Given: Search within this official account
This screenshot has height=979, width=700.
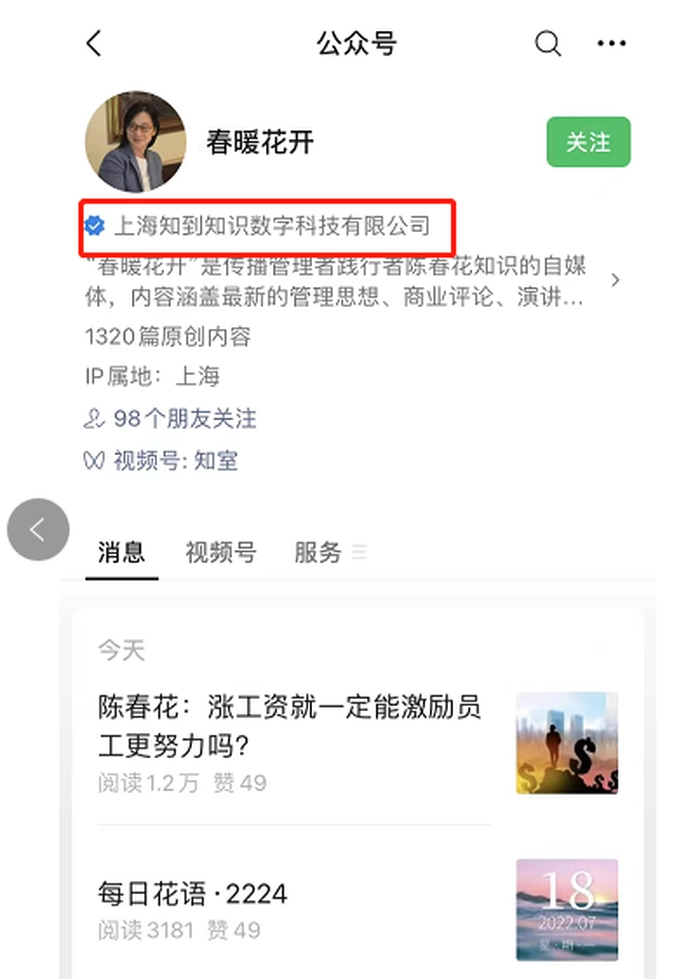Looking at the screenshot, I should (x=548, y=44).
